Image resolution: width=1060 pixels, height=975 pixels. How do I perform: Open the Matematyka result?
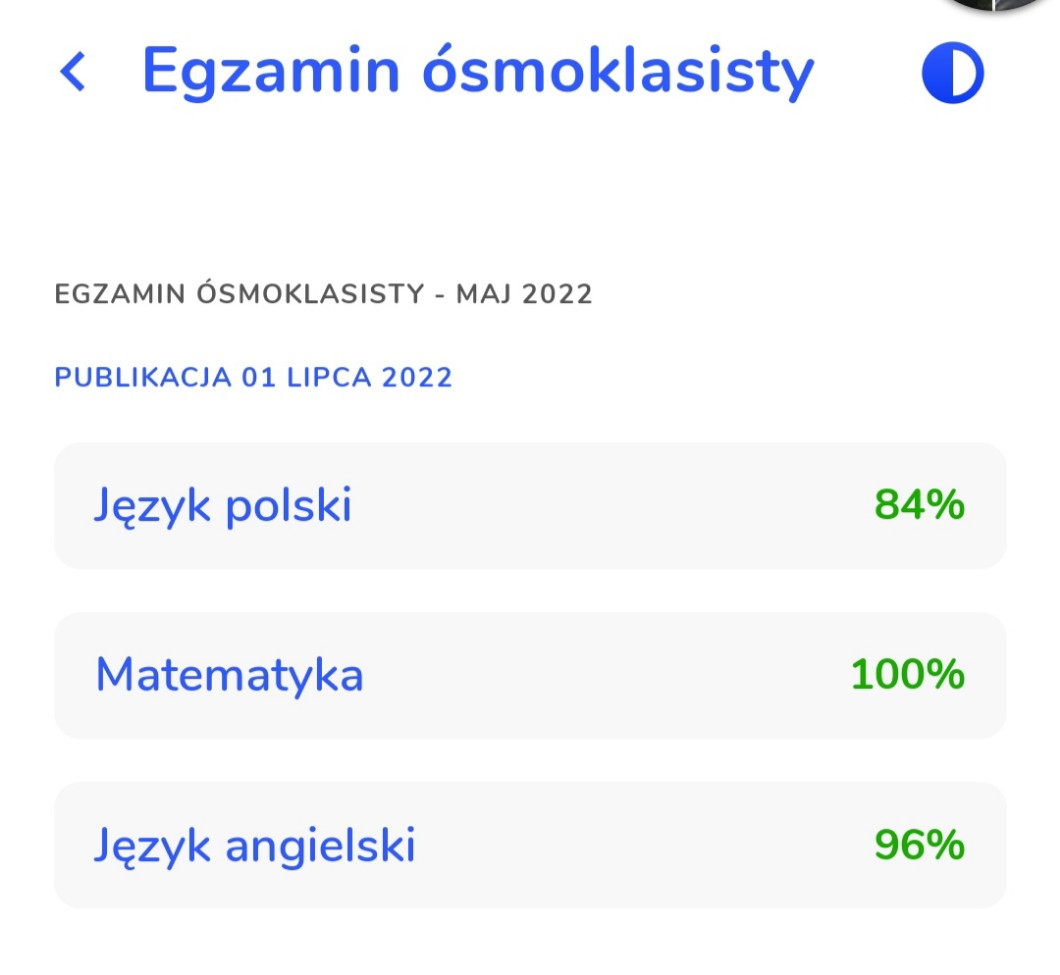pos(529,676)
